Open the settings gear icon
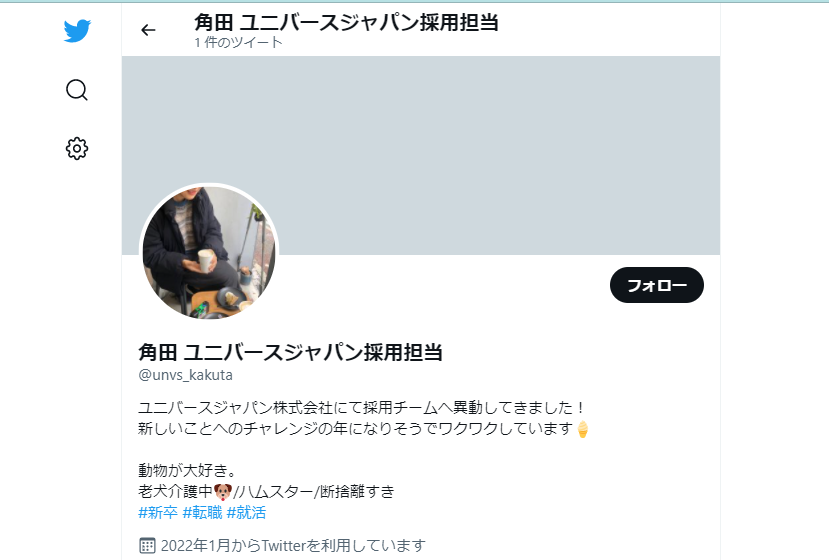This screenshot has width=829, height=560. 77,149
